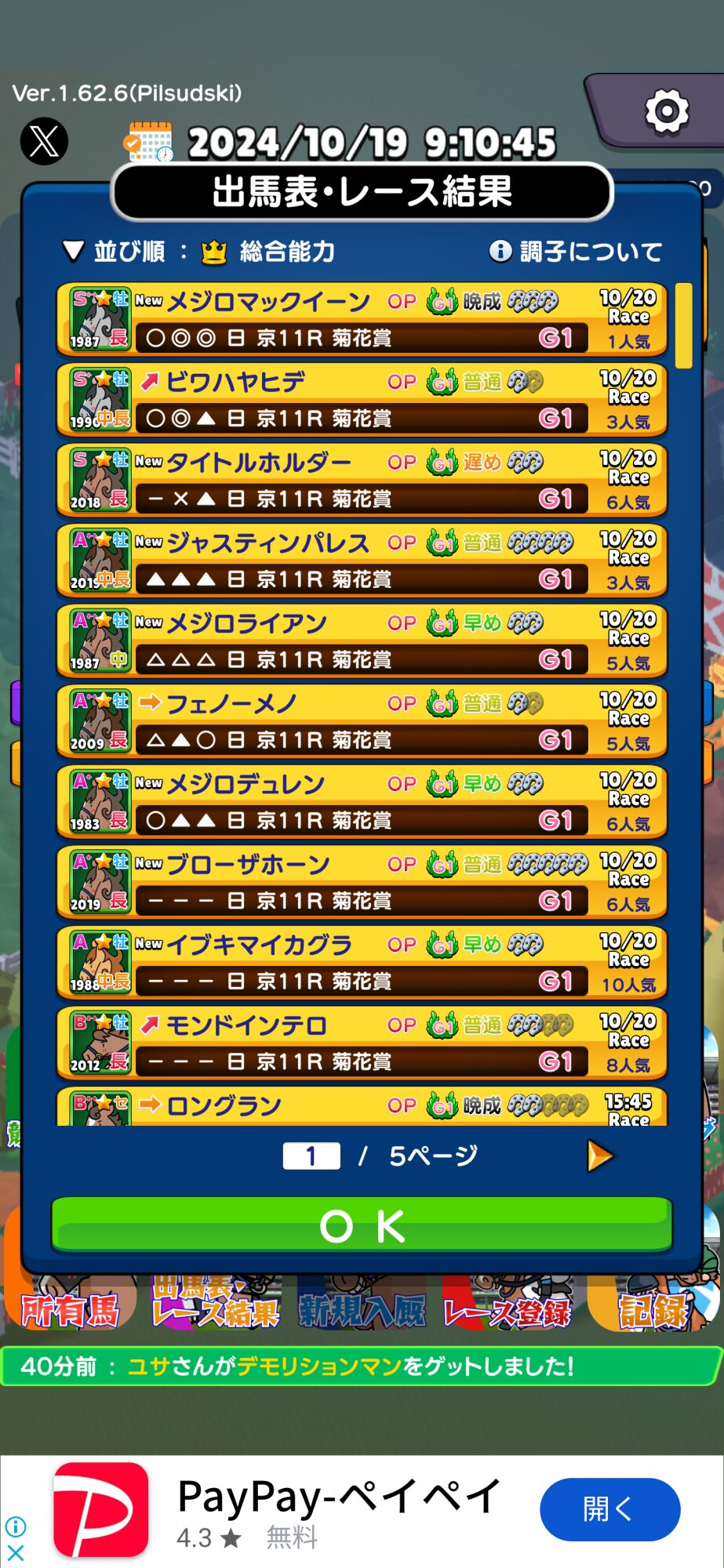This screenshot has width=724, height=1568.
Task: Select イブキマイカグラ row
Action: click(x=362, y=962)
